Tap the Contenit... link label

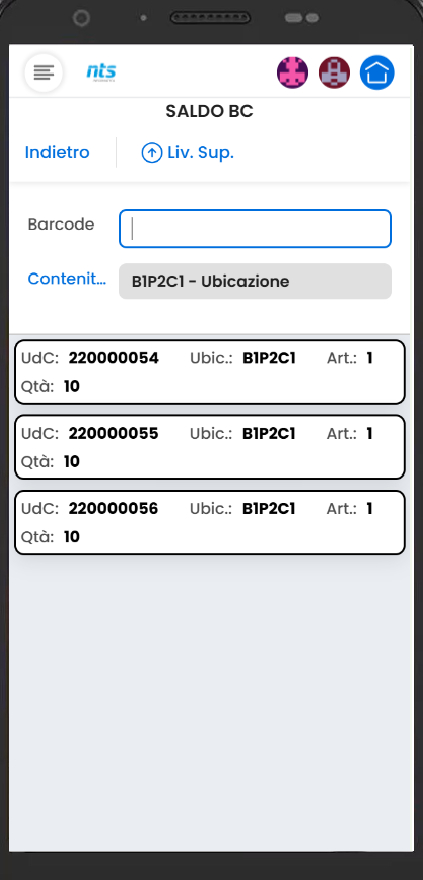[x=67, y=279]
